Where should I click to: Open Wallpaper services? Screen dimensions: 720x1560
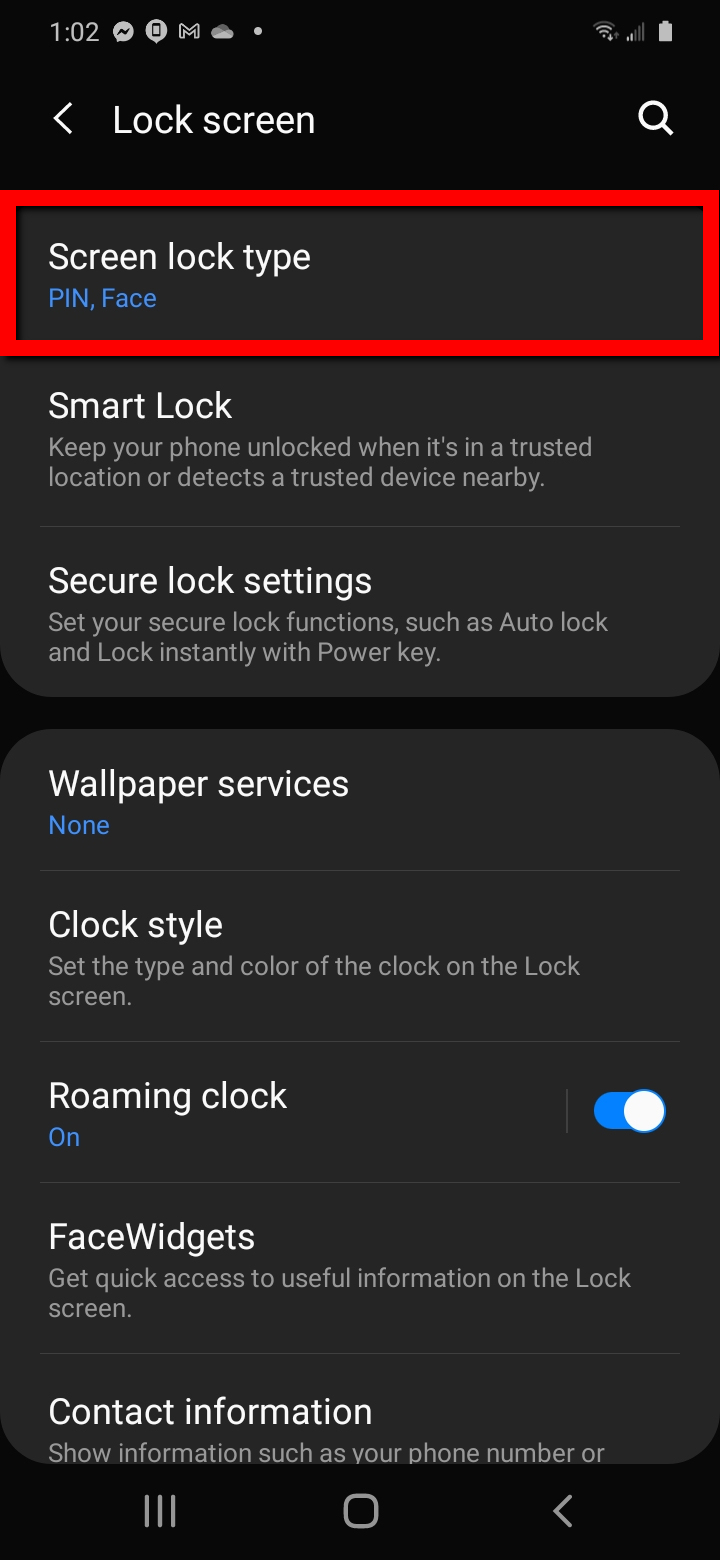pos(360,800)
